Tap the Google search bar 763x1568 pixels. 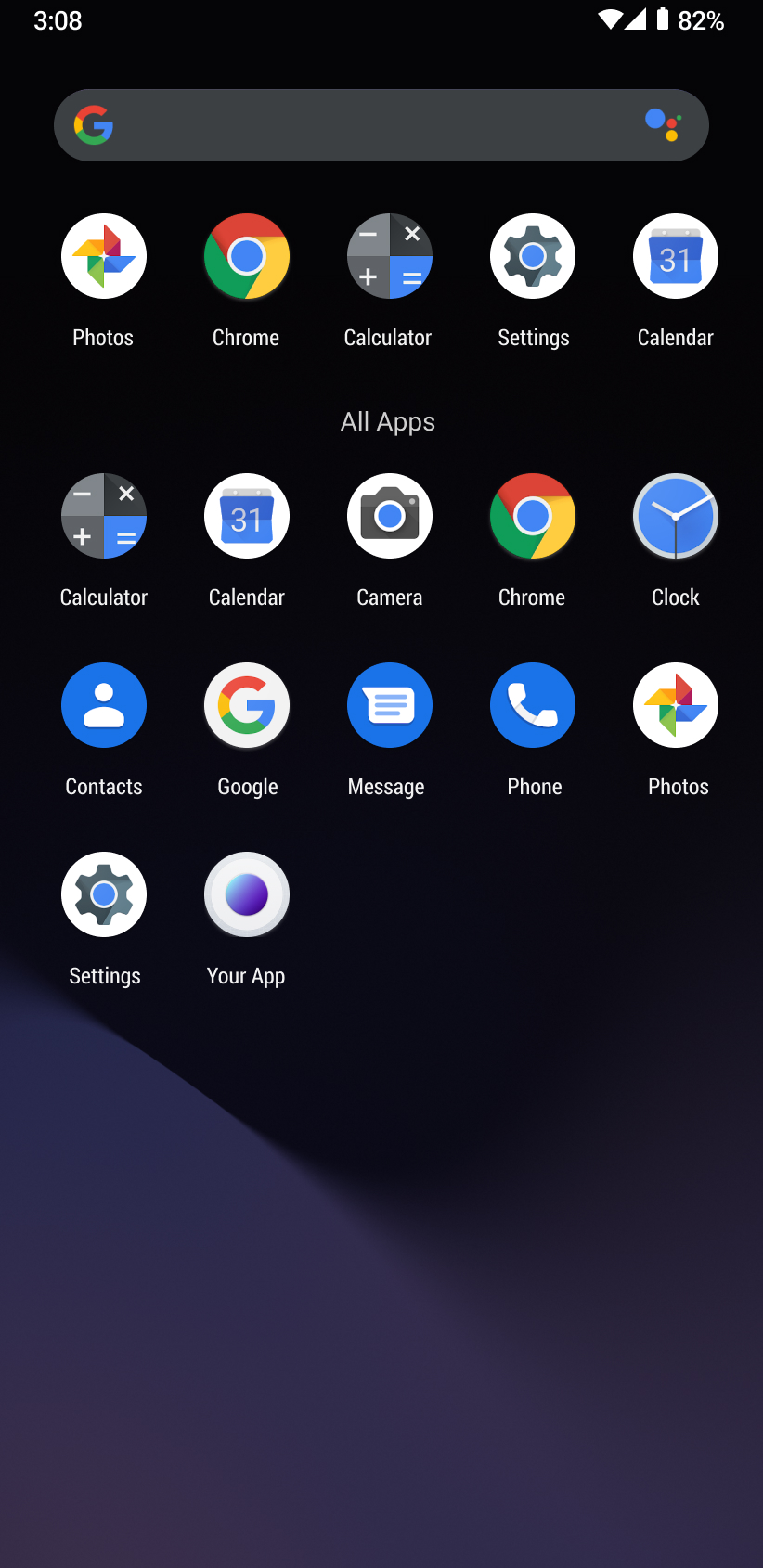[381, 125]
